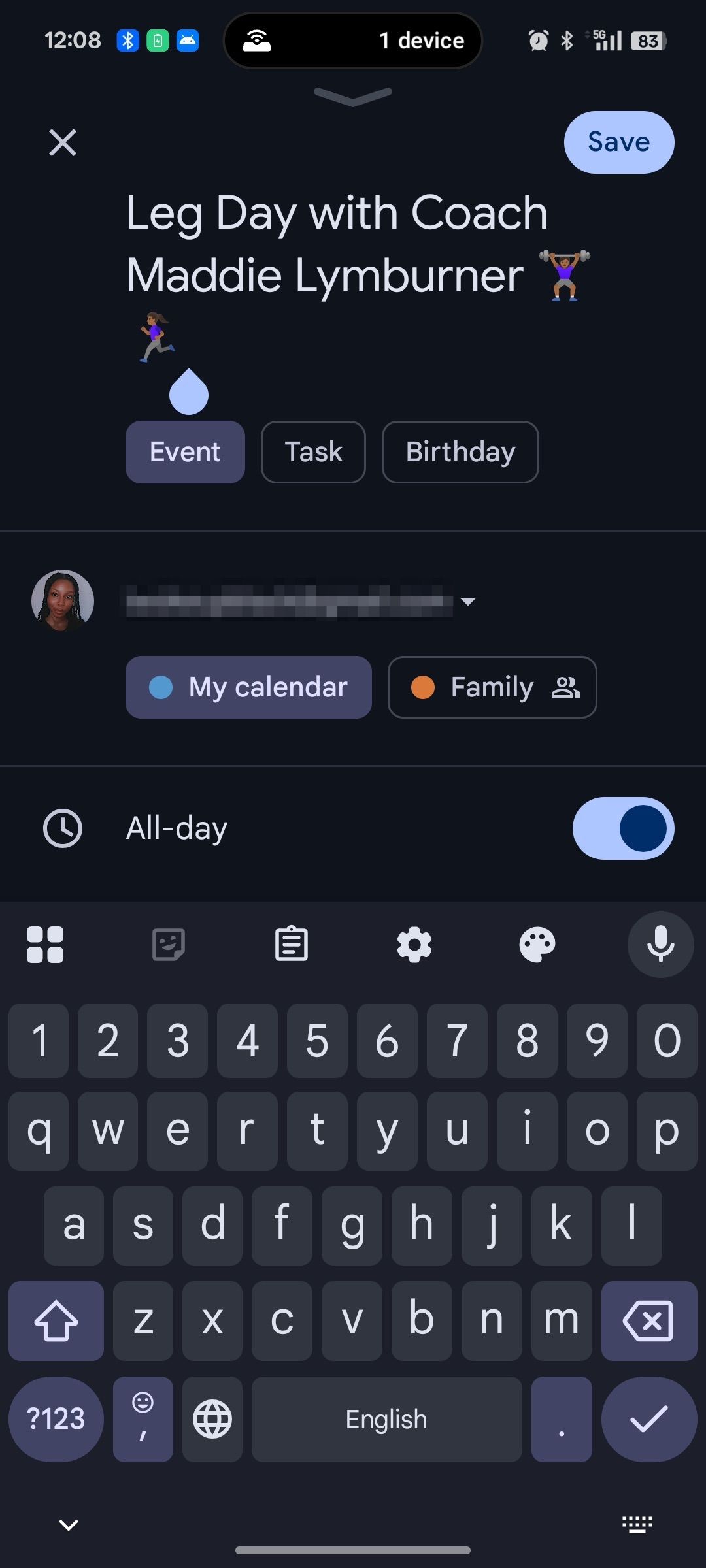
Task: Save the Leg Day event
Action: coord(618,142)
